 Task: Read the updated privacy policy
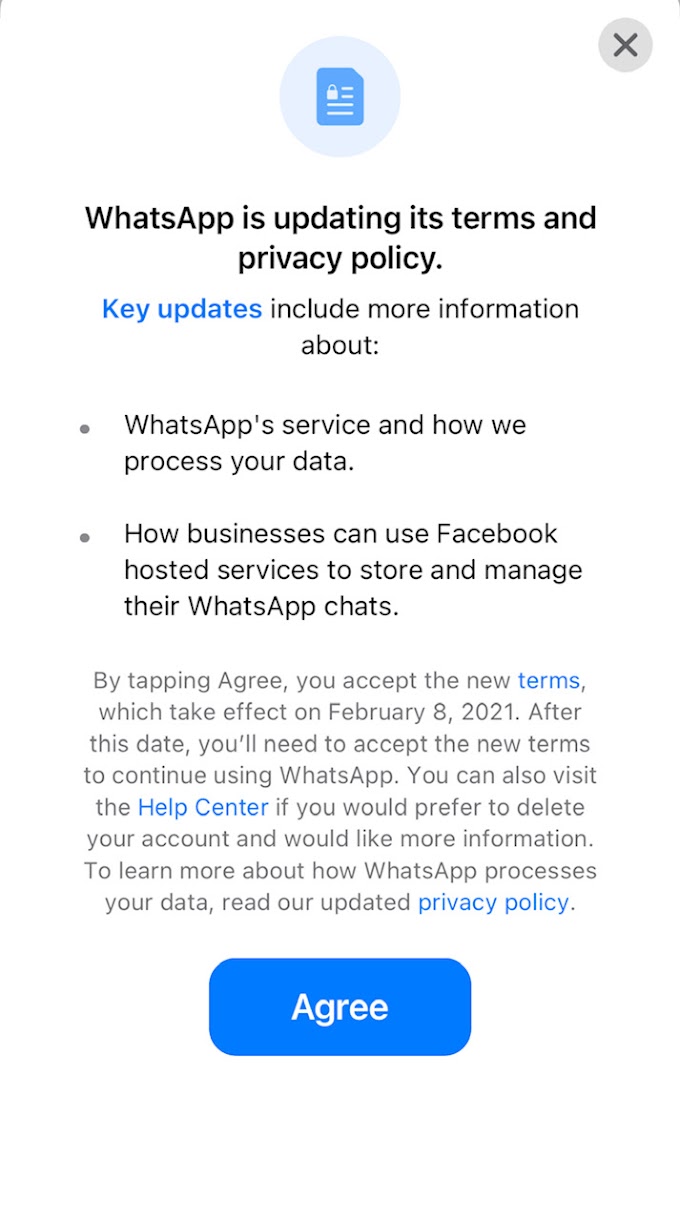pos(493,902)
